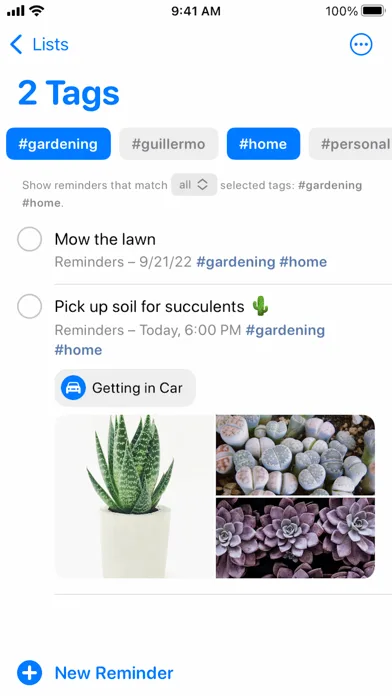Screen dimensions: 392x696
Task: Select the #personal tag chip
Action: click(351, 144)
